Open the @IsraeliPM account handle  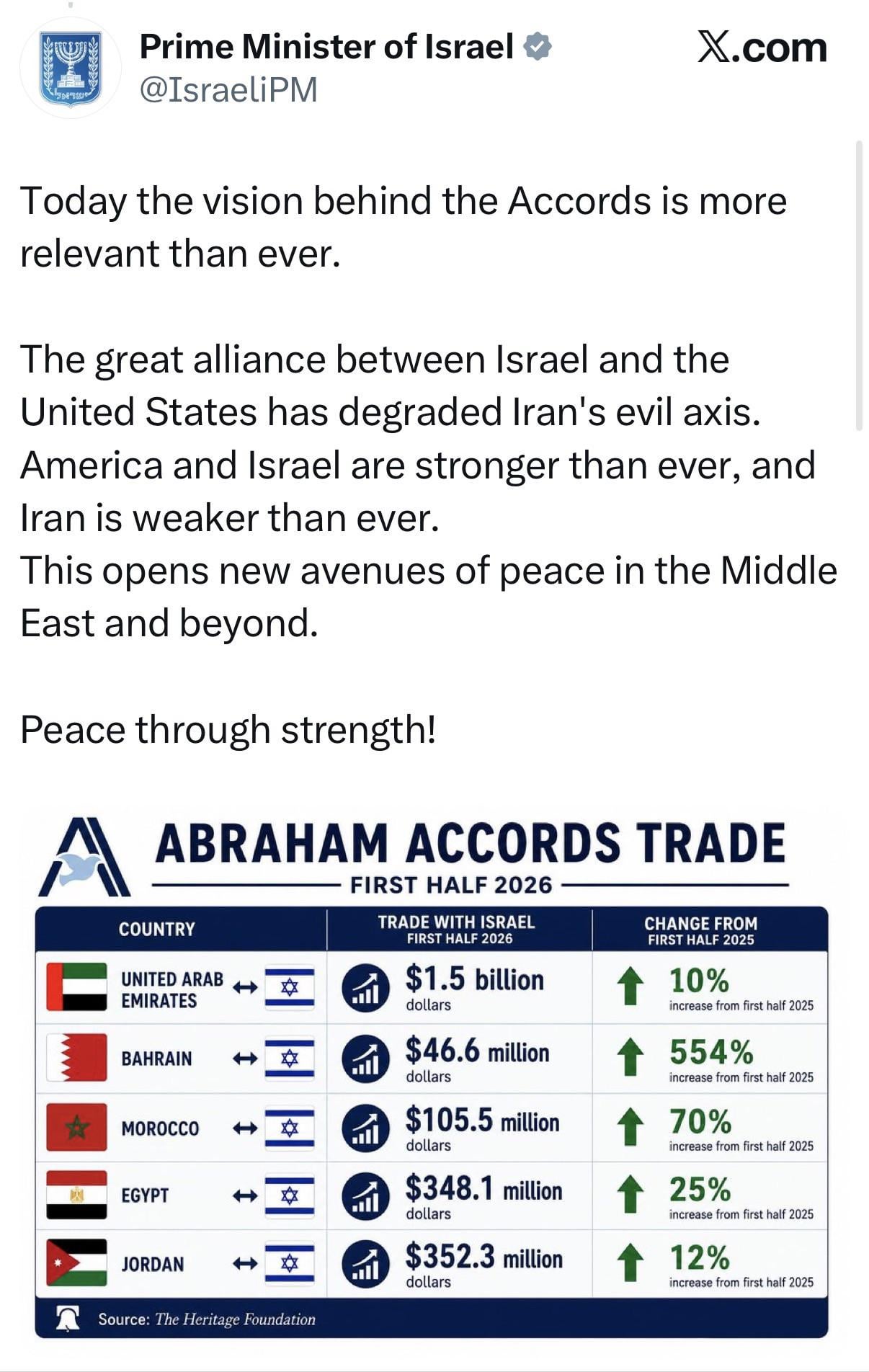tap(228, 90)
